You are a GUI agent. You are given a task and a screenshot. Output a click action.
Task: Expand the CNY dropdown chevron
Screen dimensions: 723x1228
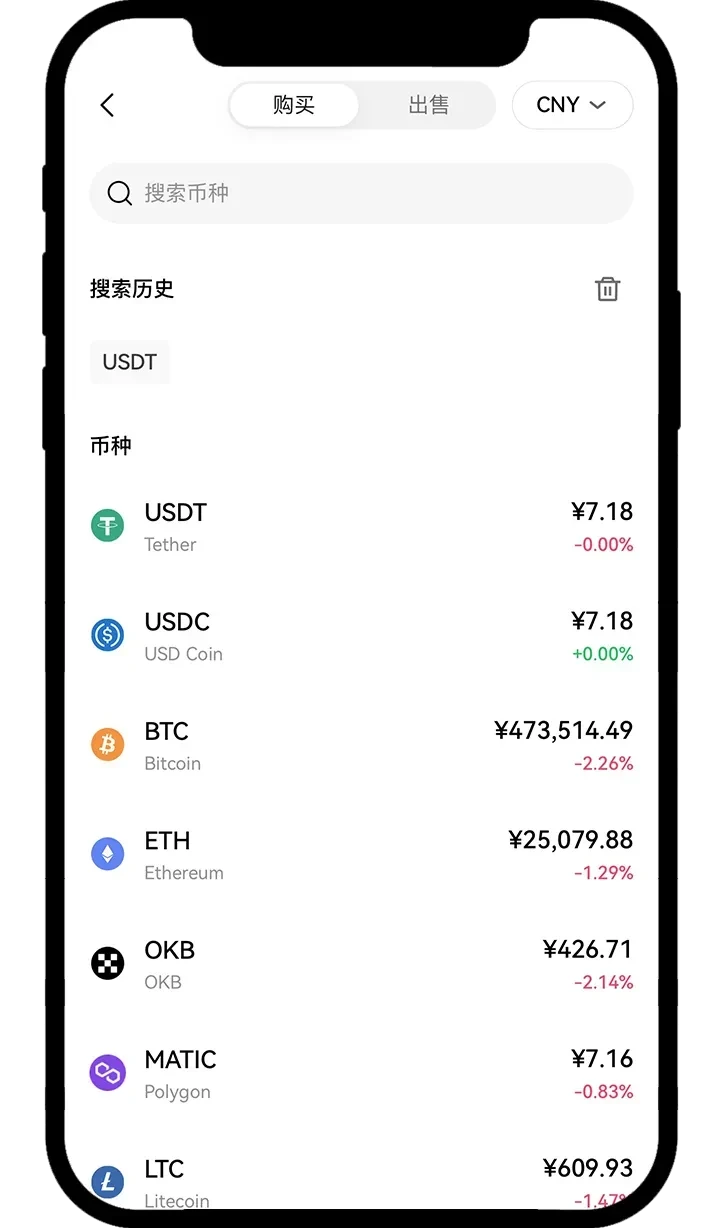(x=598, y=105)
